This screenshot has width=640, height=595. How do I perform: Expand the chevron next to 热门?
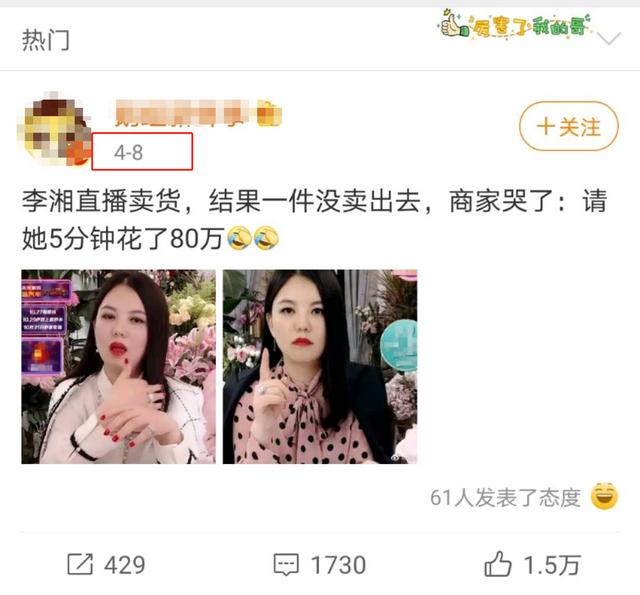(607, 39)
